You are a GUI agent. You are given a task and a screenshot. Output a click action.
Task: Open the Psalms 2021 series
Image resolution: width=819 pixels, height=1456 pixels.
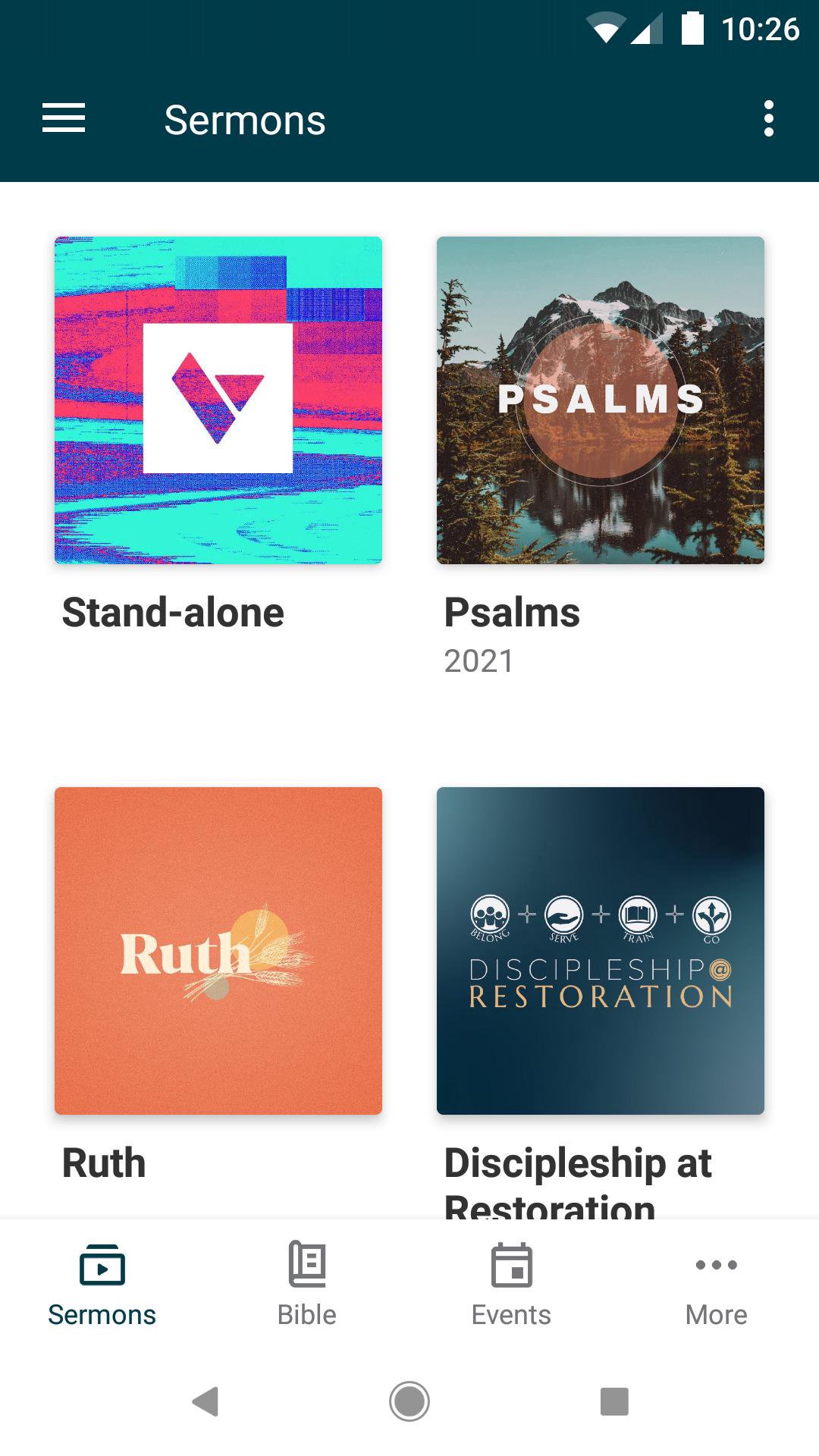click(x=601, y=400)
